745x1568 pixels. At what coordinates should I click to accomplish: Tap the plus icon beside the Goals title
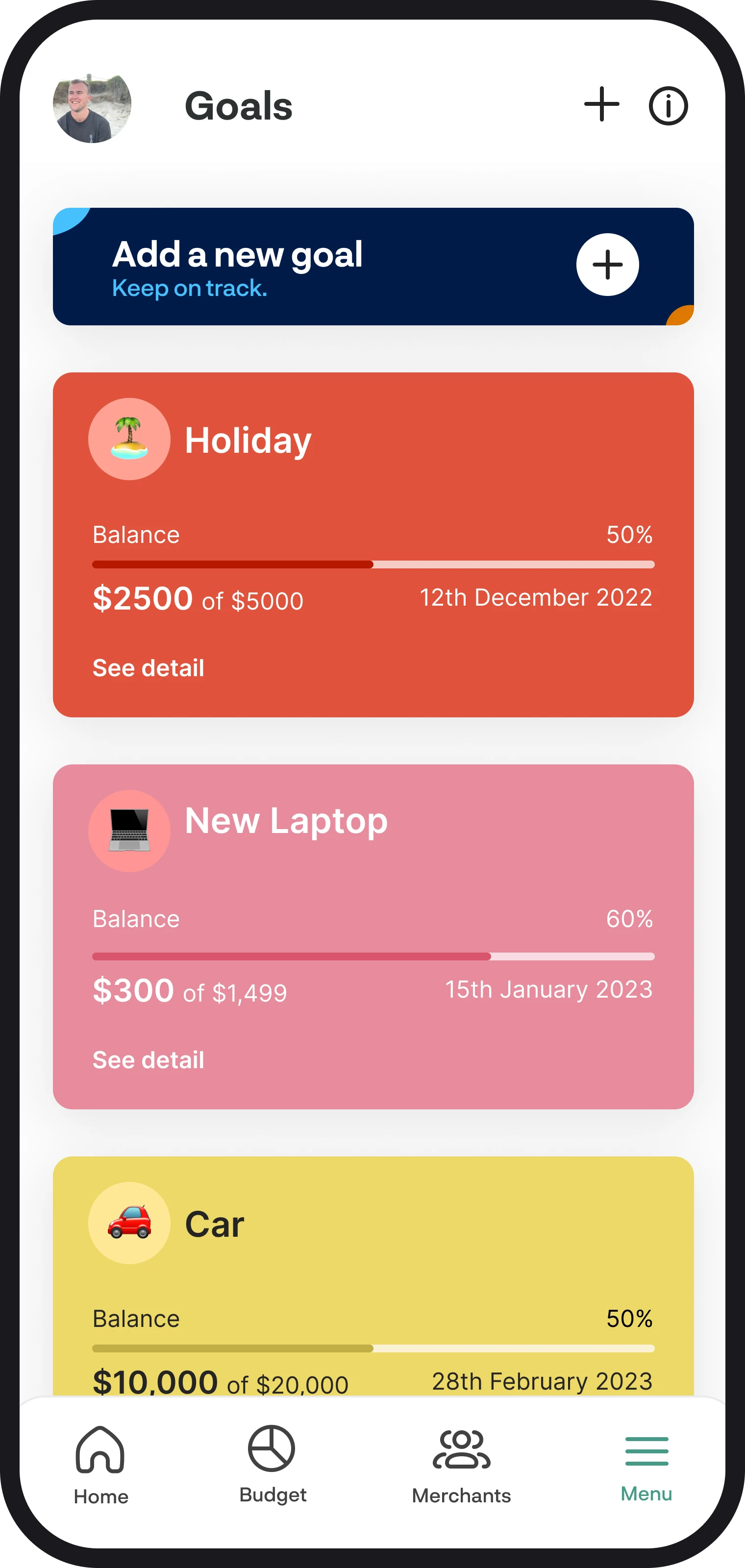[x=601, y=104]
